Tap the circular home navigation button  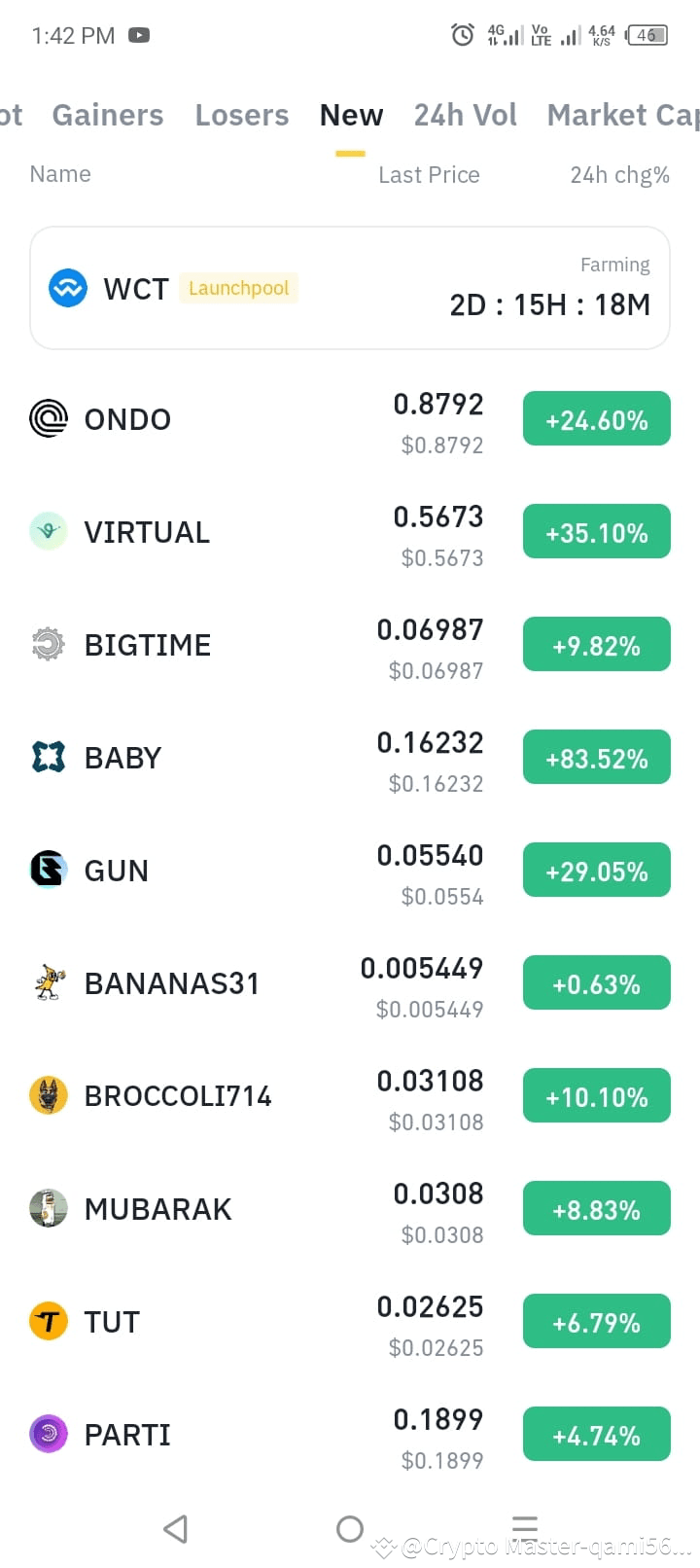tap(350, 1528)
